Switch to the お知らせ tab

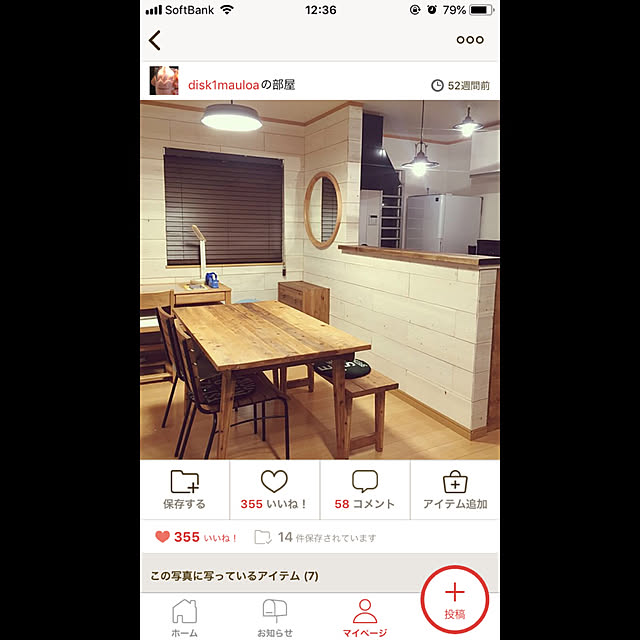[274, 617]
